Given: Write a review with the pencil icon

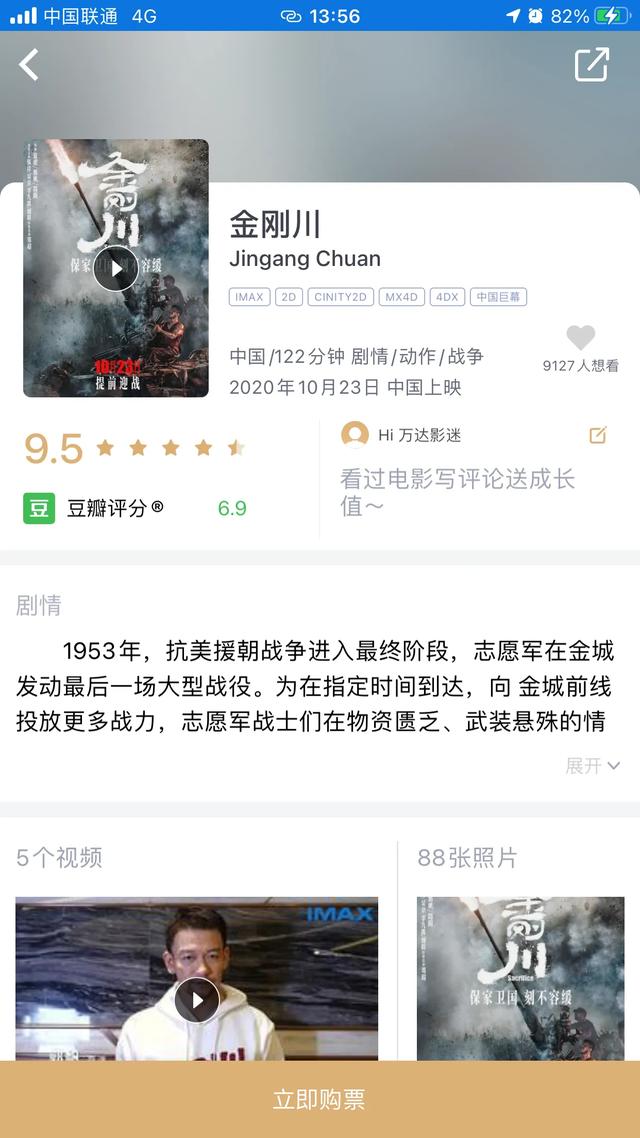Looking at the screenshot, I should click(598, 435).
